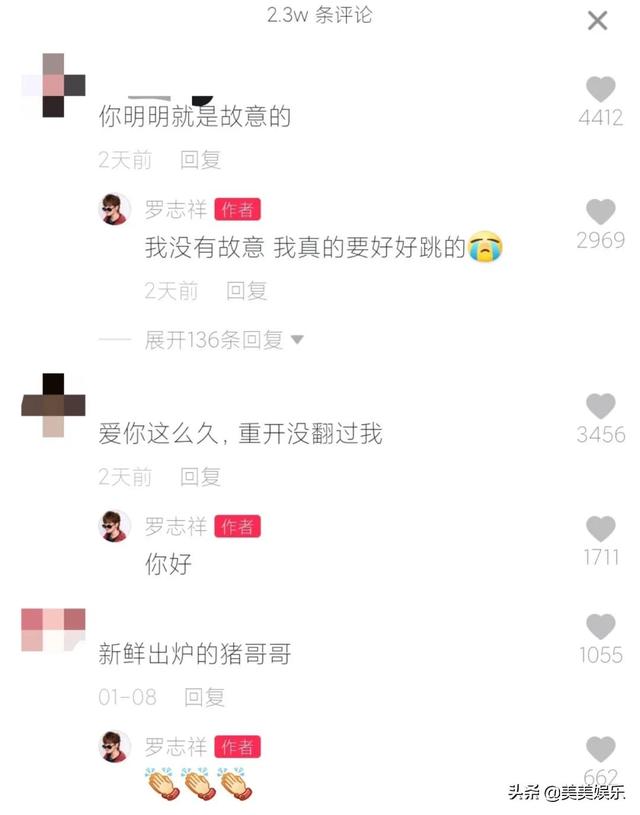Expand 展开136条回复
Image resolution: width=640 pixels, height=815 pixels.
[222, 340]
